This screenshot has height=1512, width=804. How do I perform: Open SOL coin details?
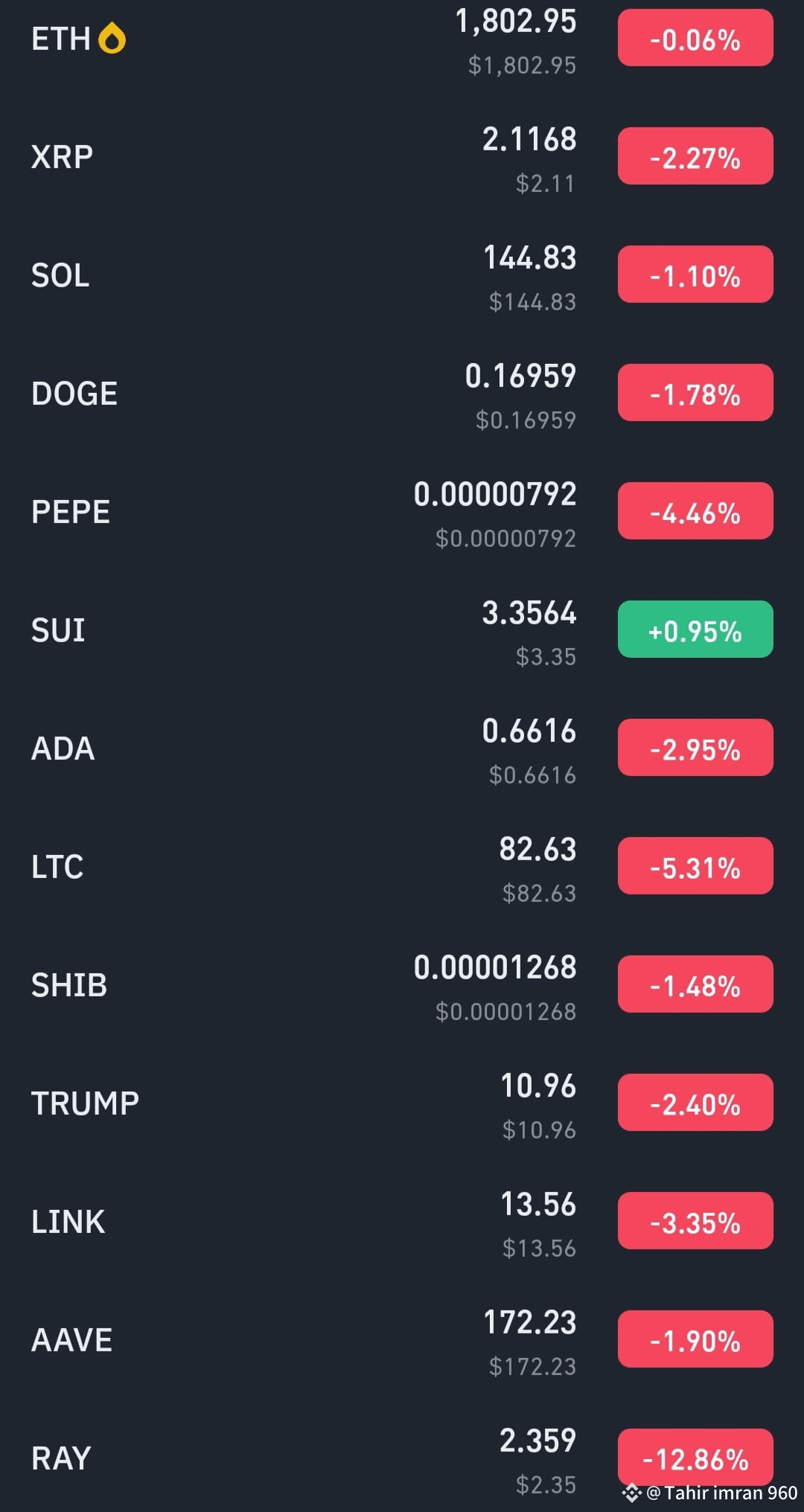[x=60, y=275]
